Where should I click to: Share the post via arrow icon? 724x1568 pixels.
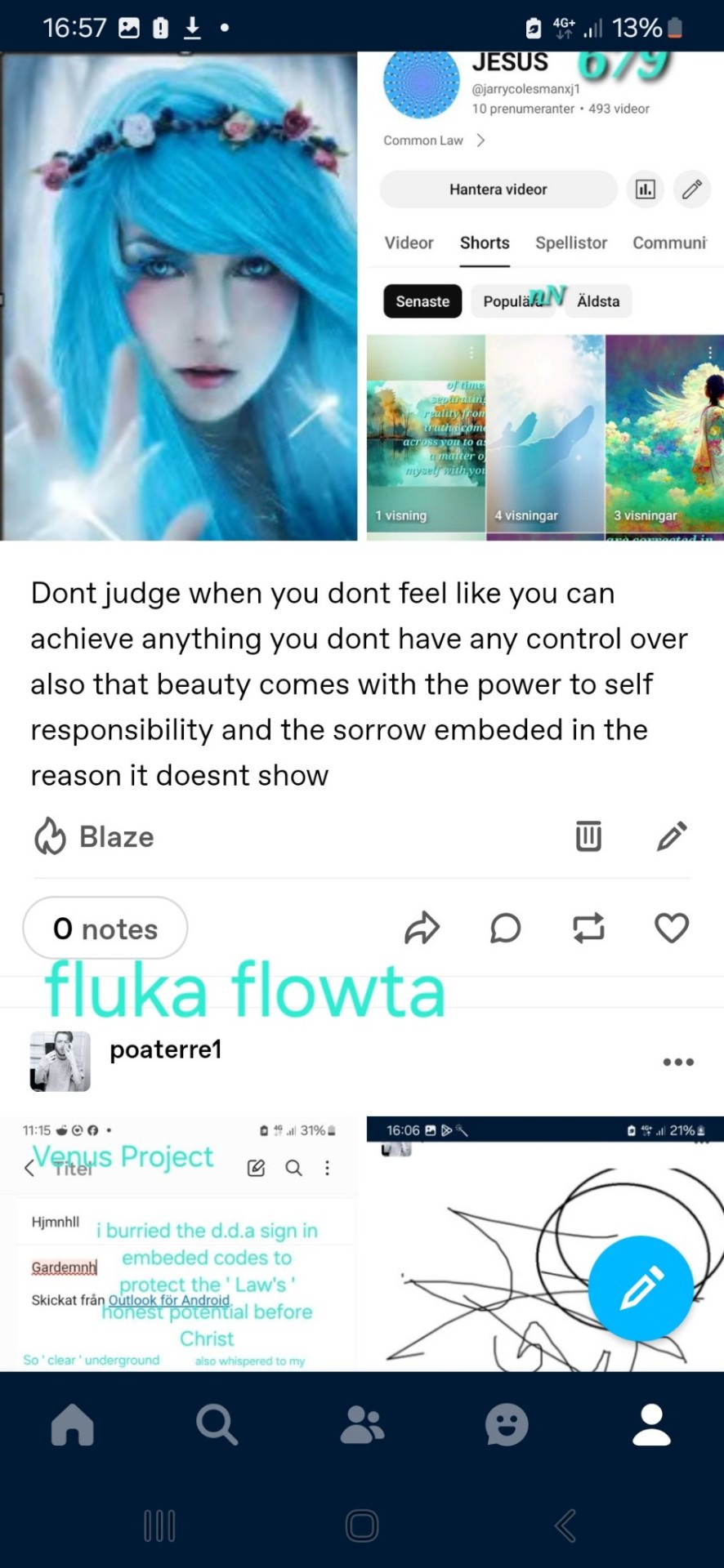pos(422,929)
